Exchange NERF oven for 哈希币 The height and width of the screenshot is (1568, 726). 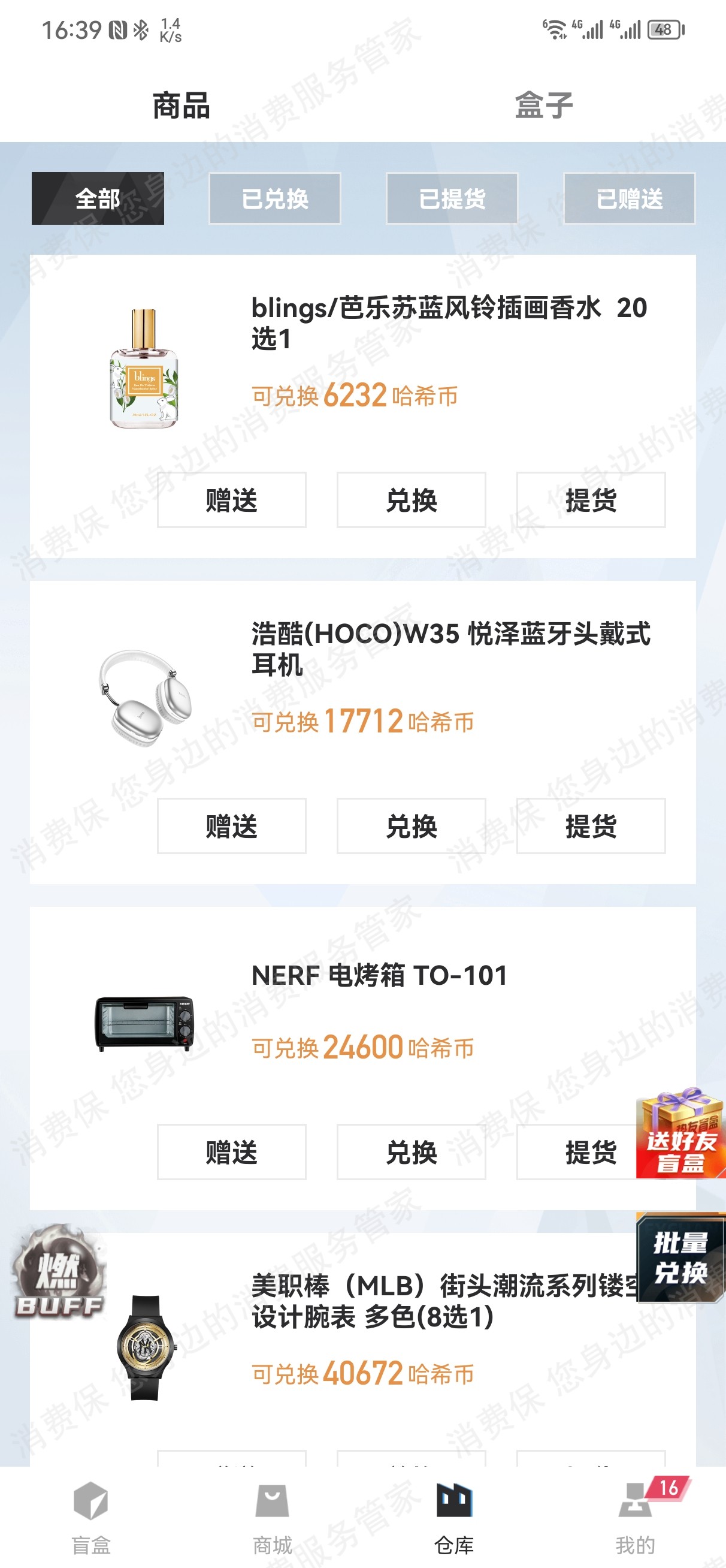[x=411, y=1151]
